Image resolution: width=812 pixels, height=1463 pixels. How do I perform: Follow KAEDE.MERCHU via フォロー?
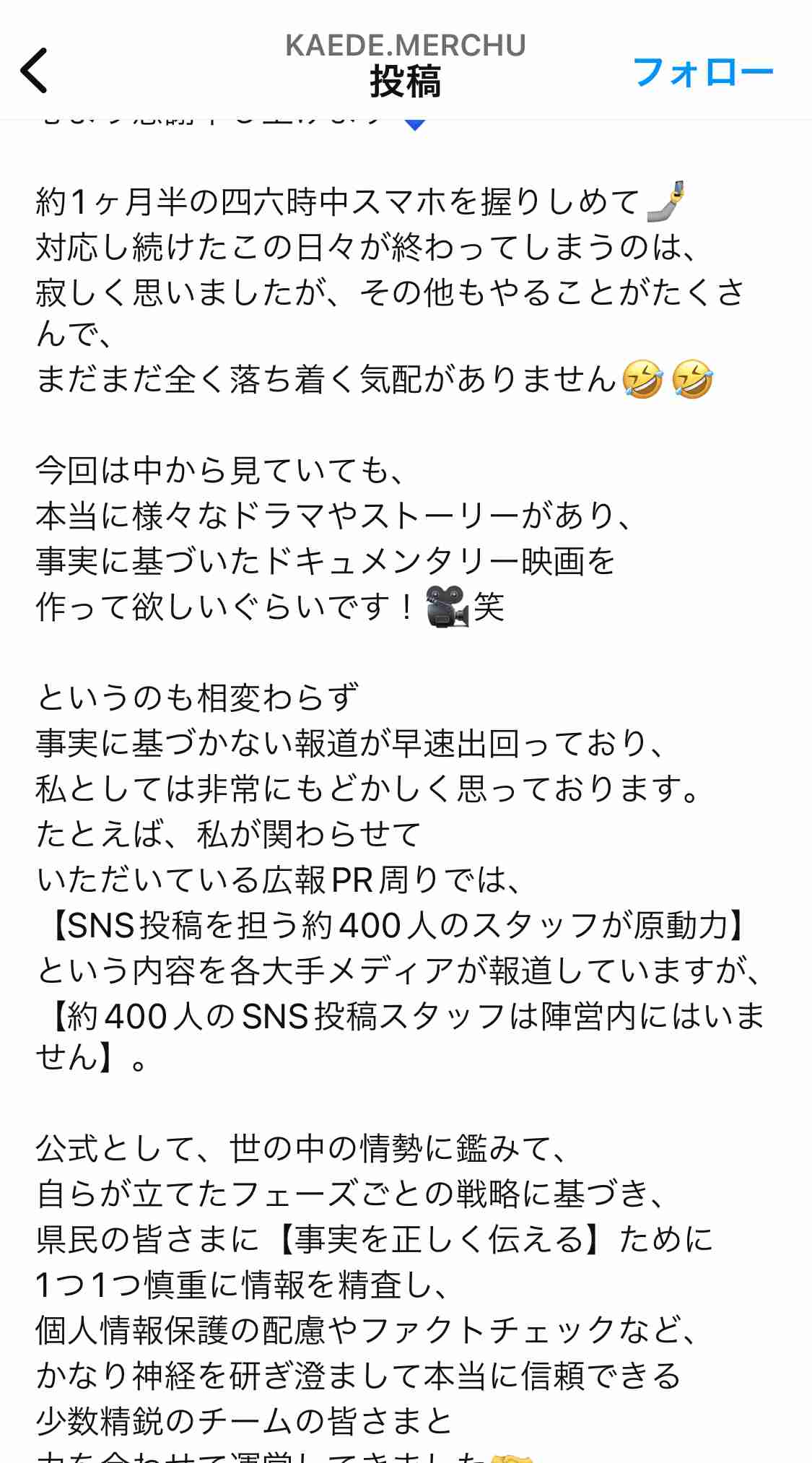[x=703, y=72]
